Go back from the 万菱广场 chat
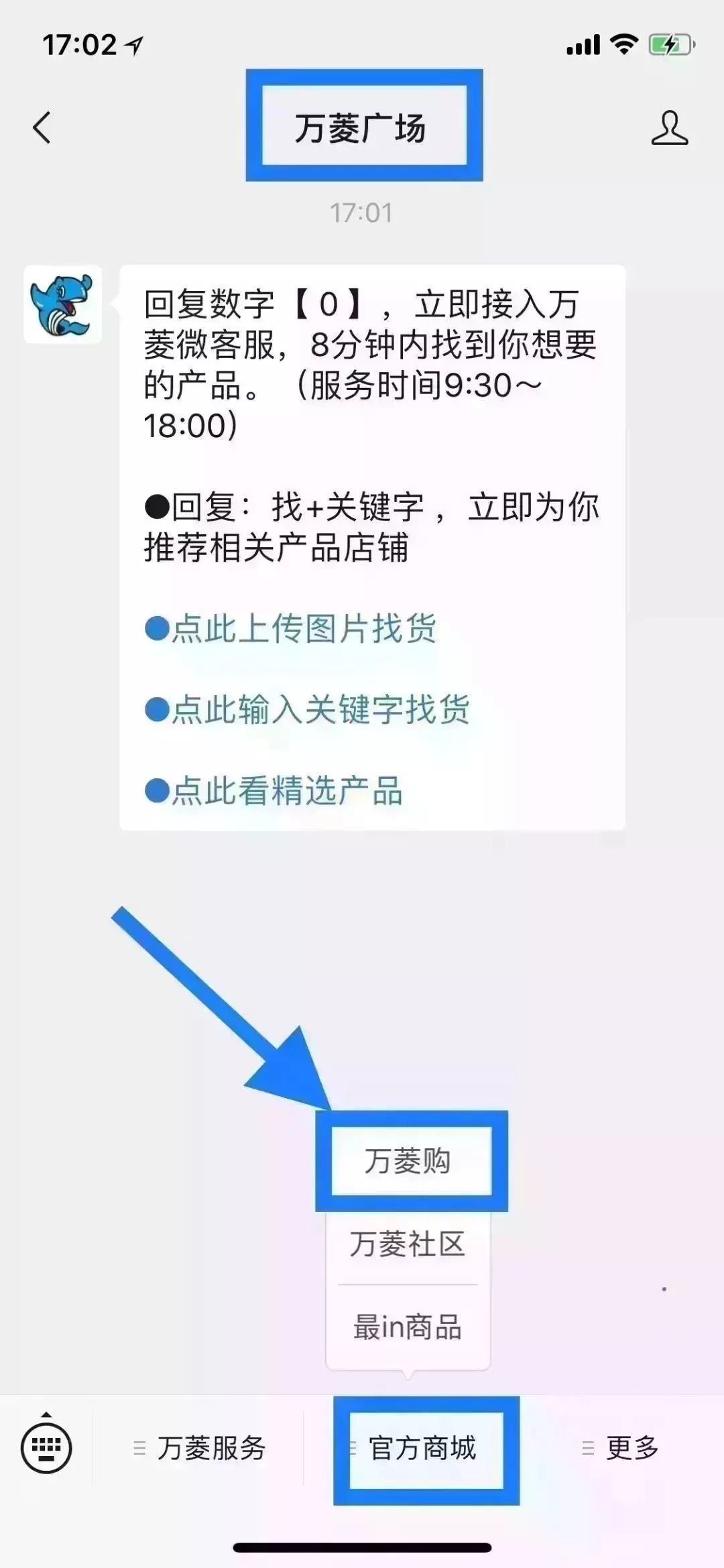The width and height of the screenshot is (724, 1568). (42, 127)
